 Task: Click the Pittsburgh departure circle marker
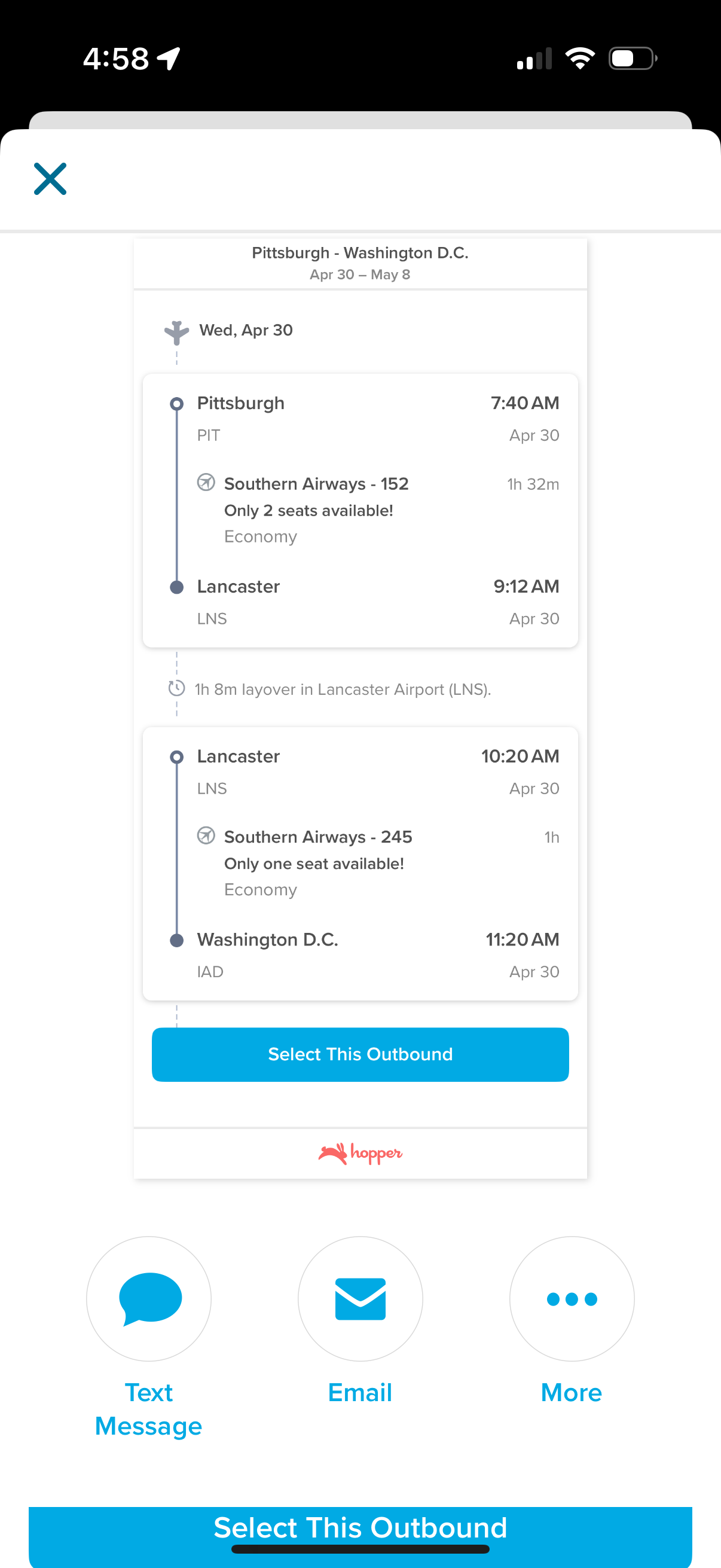click(177, 403)
